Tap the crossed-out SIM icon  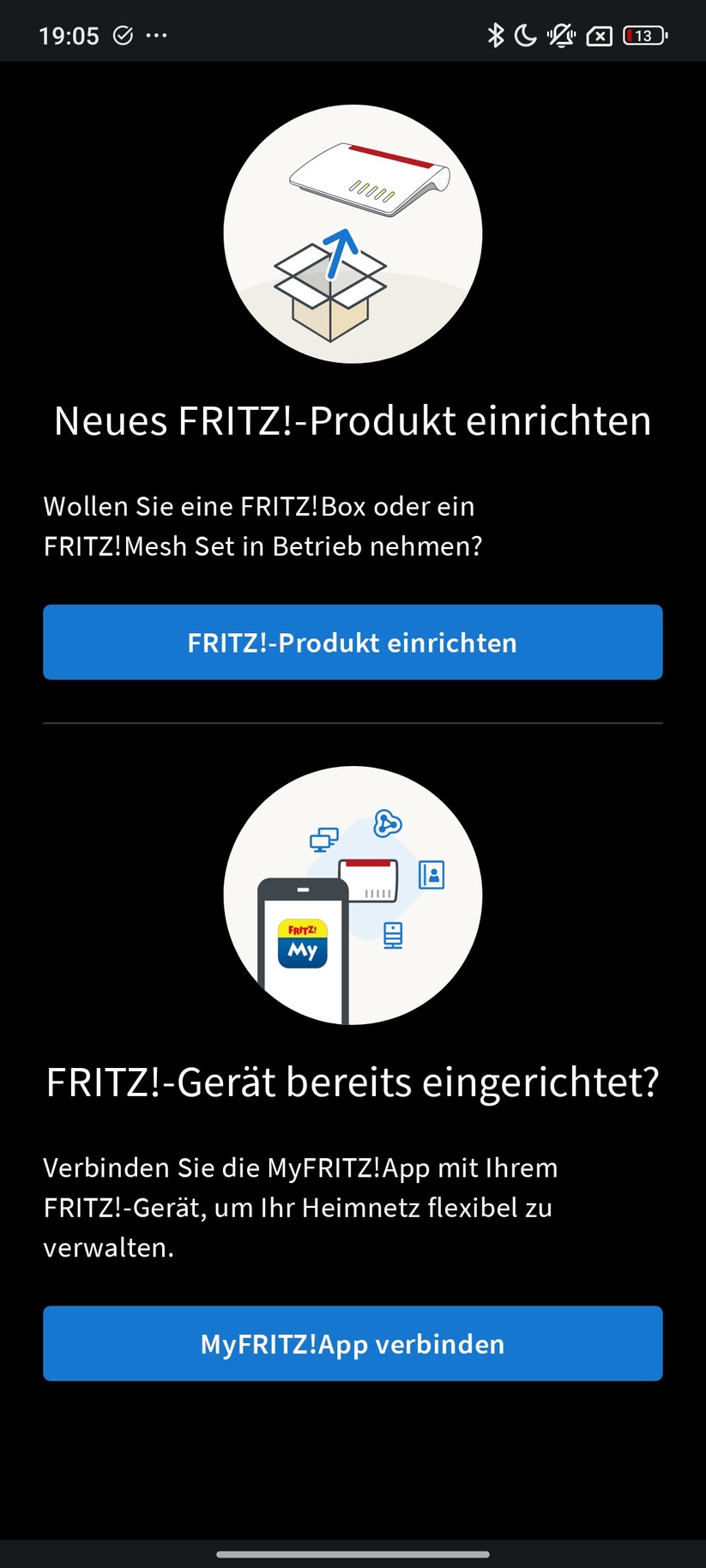[598, 34]
